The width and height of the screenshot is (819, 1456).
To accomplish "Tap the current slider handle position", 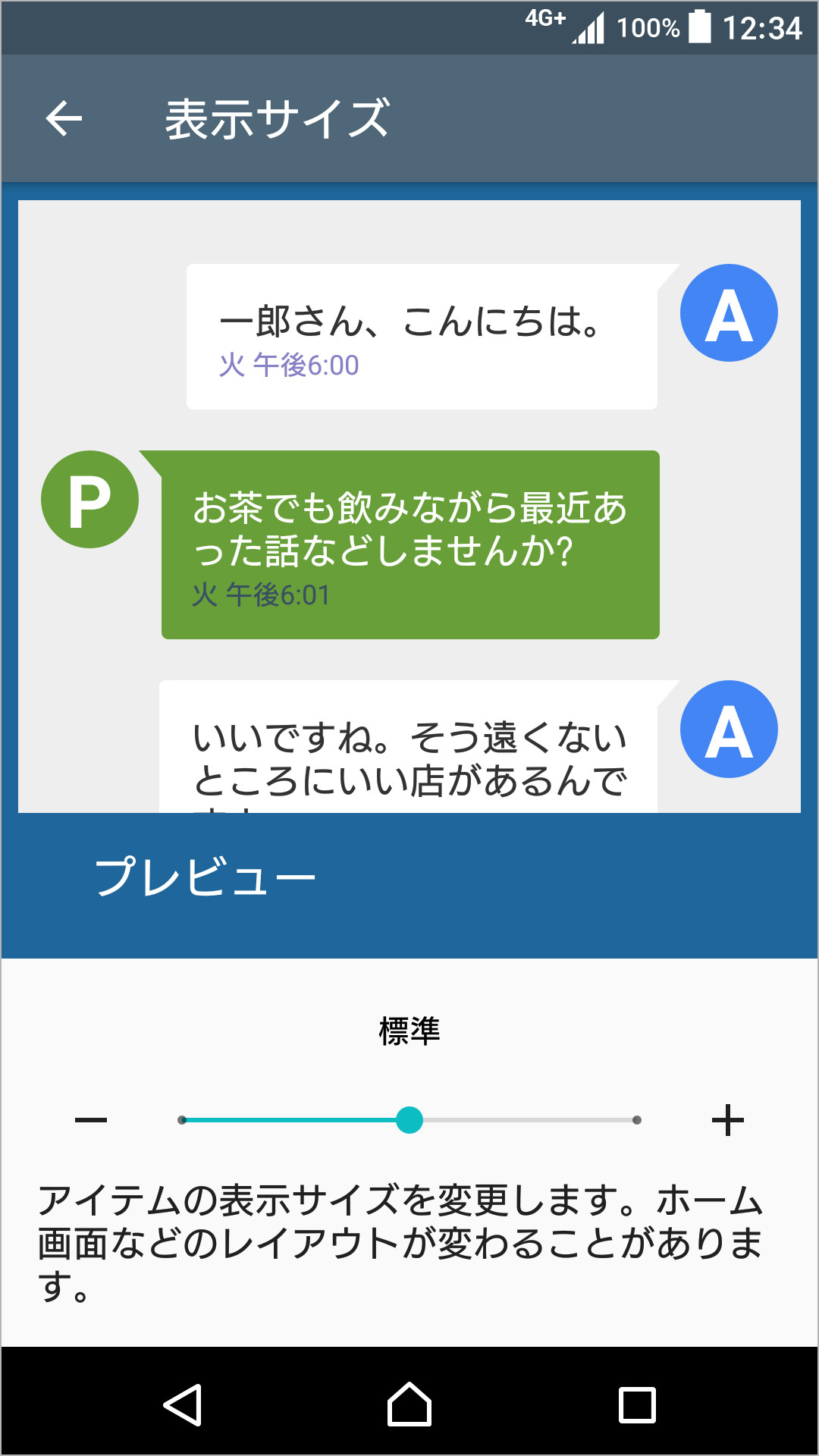I will [x=409, y=1119].
